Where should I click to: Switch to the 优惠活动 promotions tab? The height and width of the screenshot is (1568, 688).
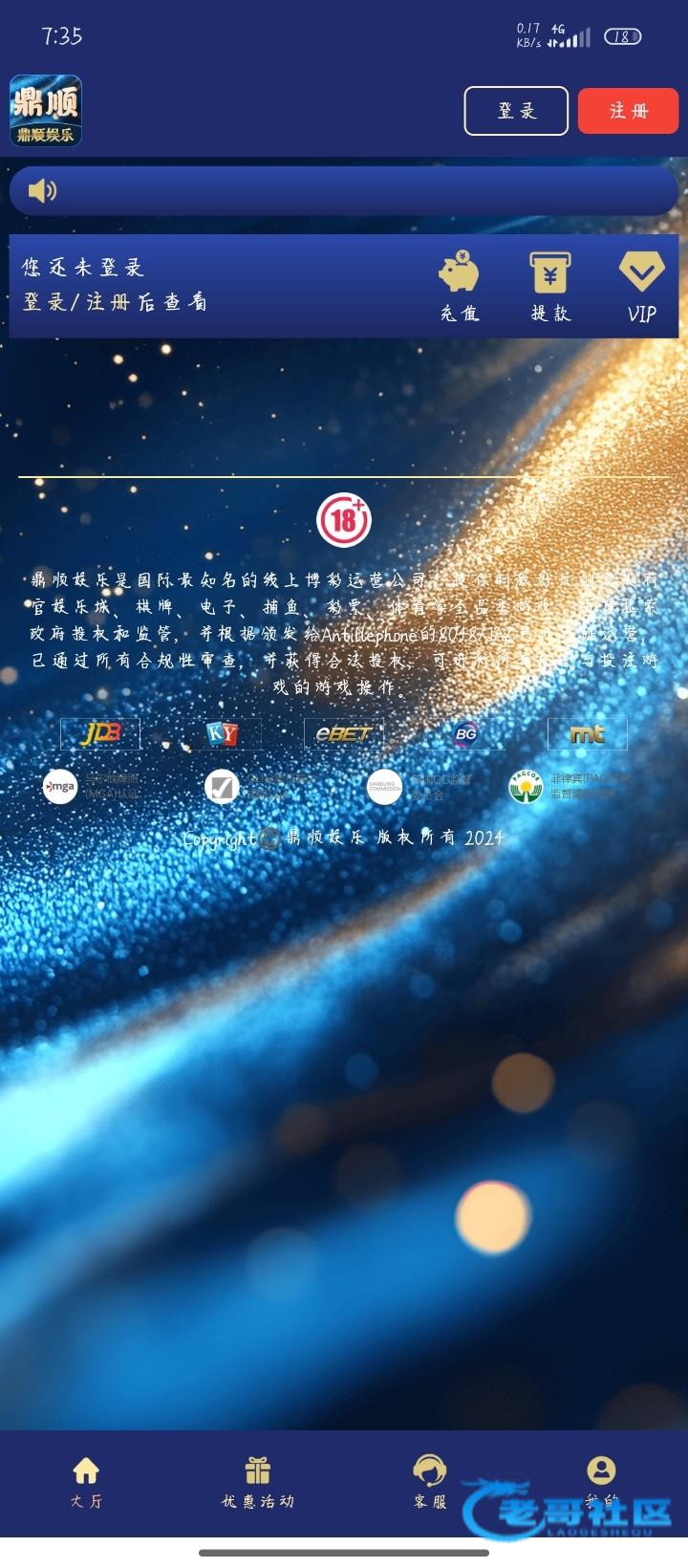(258, 1482)
